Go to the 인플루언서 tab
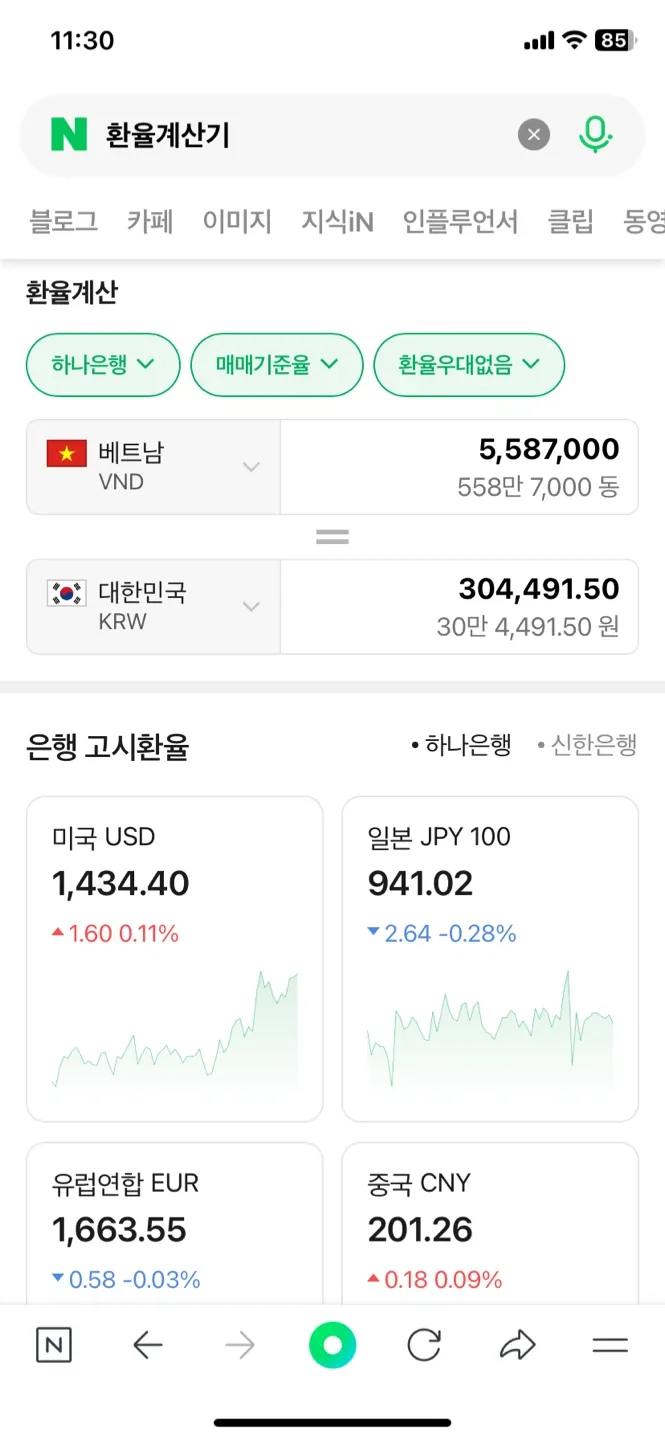The width and height of the screenshot is (665, 1440). 460,221
